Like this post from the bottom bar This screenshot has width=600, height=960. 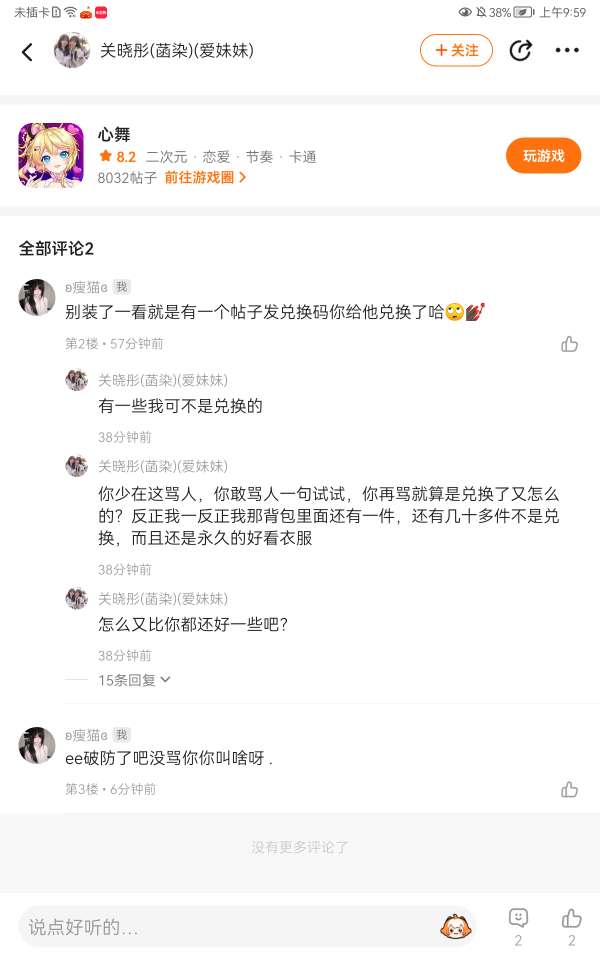[571, 918]
